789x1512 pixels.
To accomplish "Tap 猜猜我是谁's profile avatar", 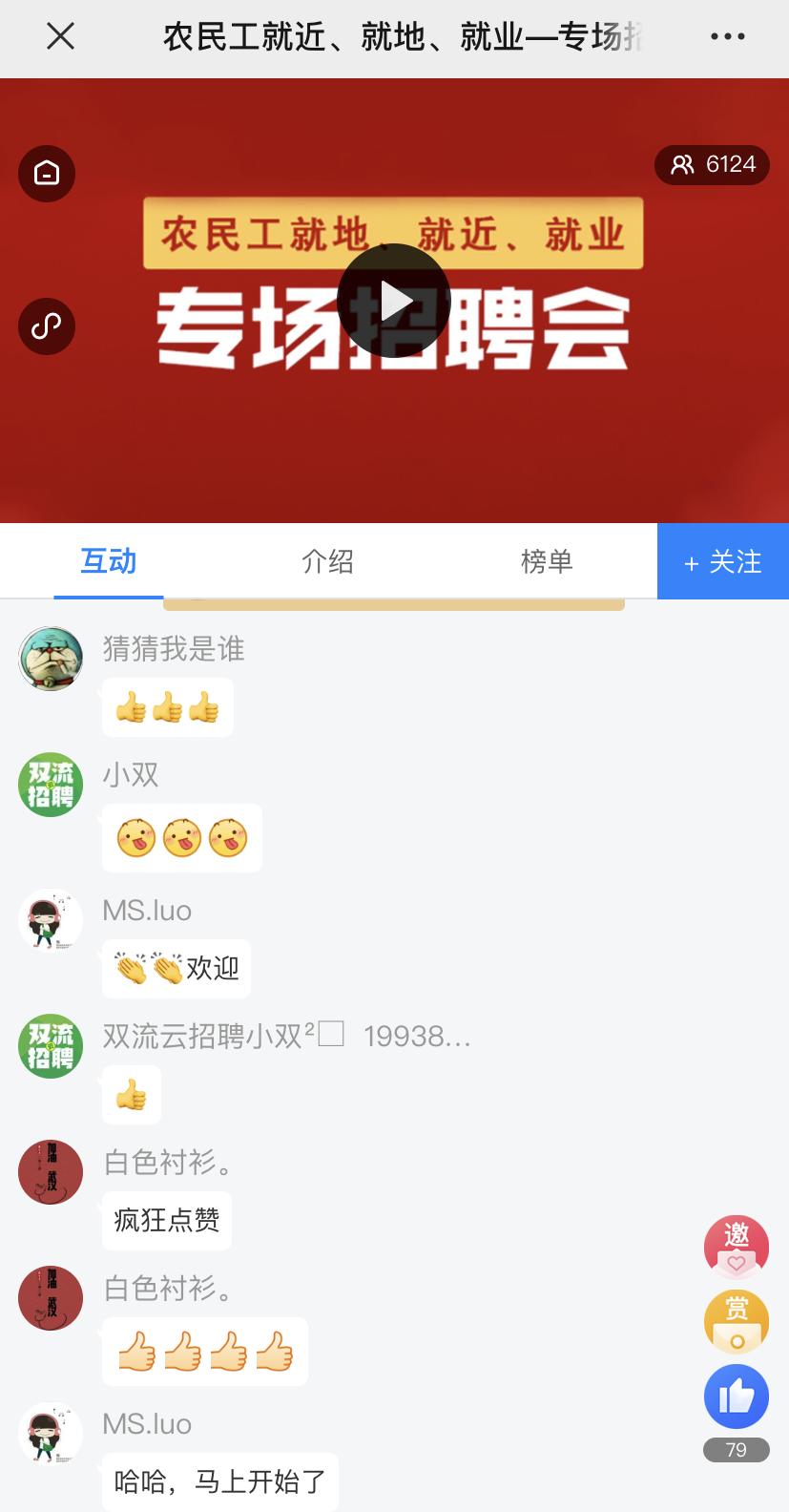I will tap(50, 658).
